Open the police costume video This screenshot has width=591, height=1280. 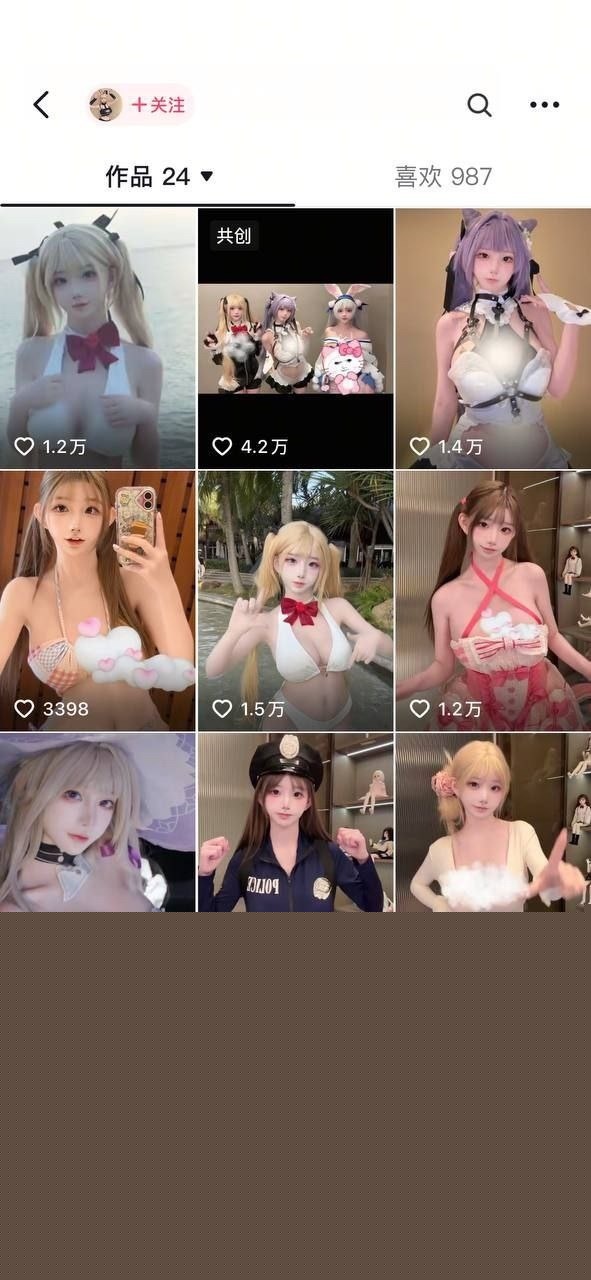295,822
